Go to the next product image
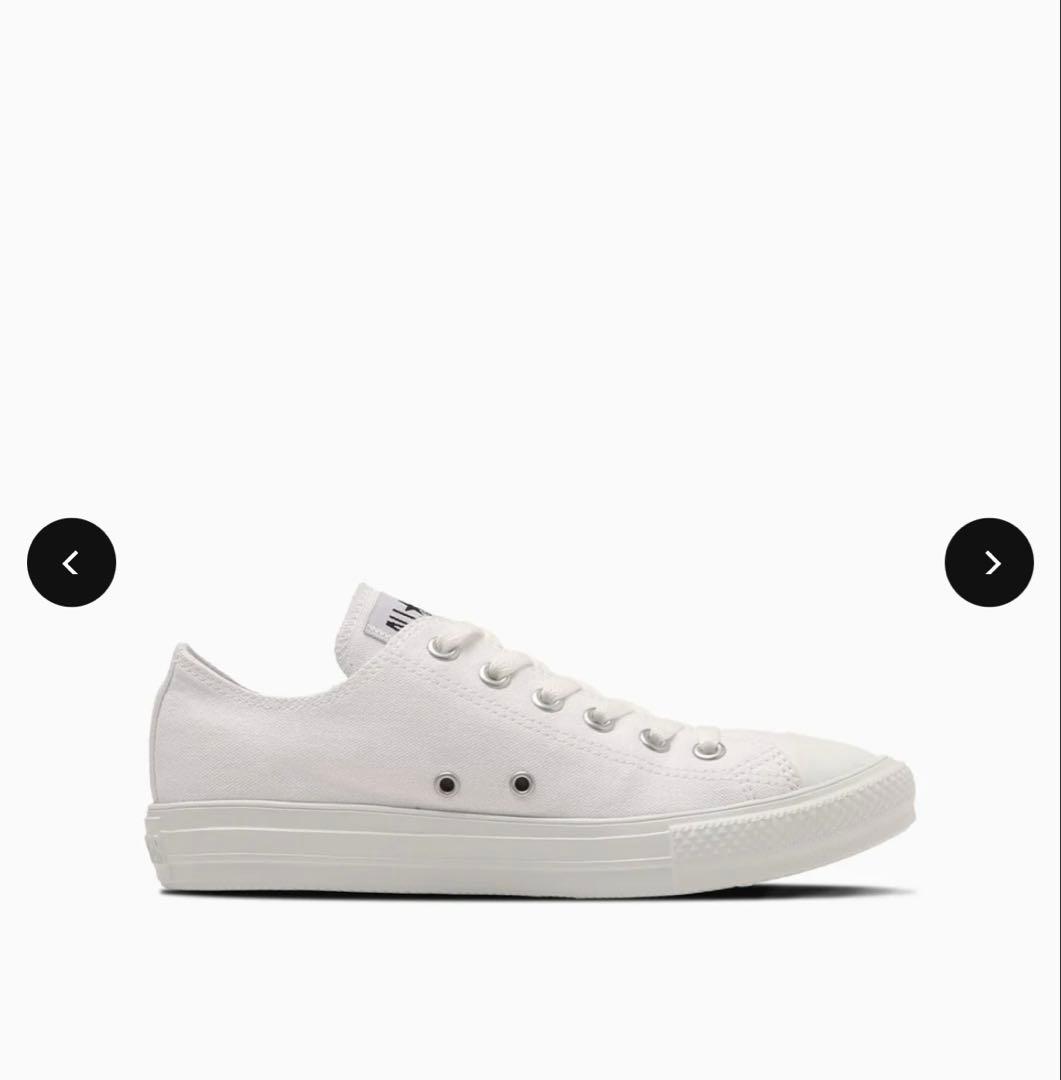Image resolution: width=1061 pixels, height=1080 pixels. coord(988,562)
